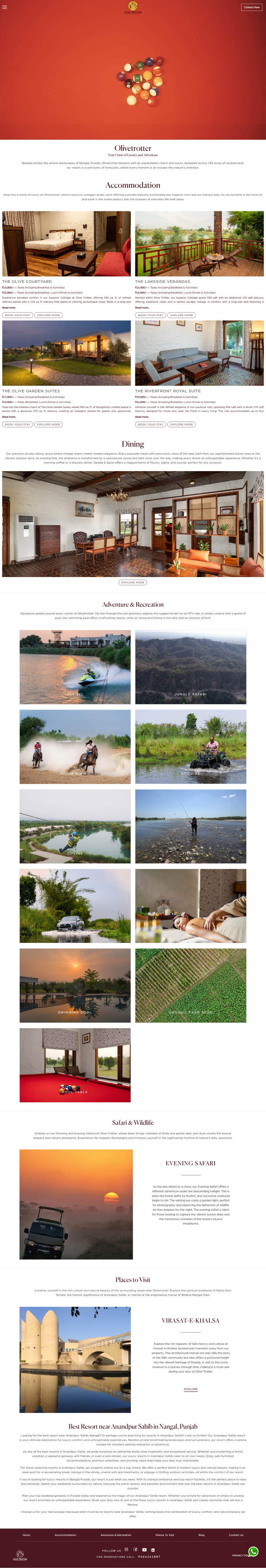Screen dimensions: 266x1568
Task: Explore more about The Riverfront Royal Suite
Action: coord(181,424)
